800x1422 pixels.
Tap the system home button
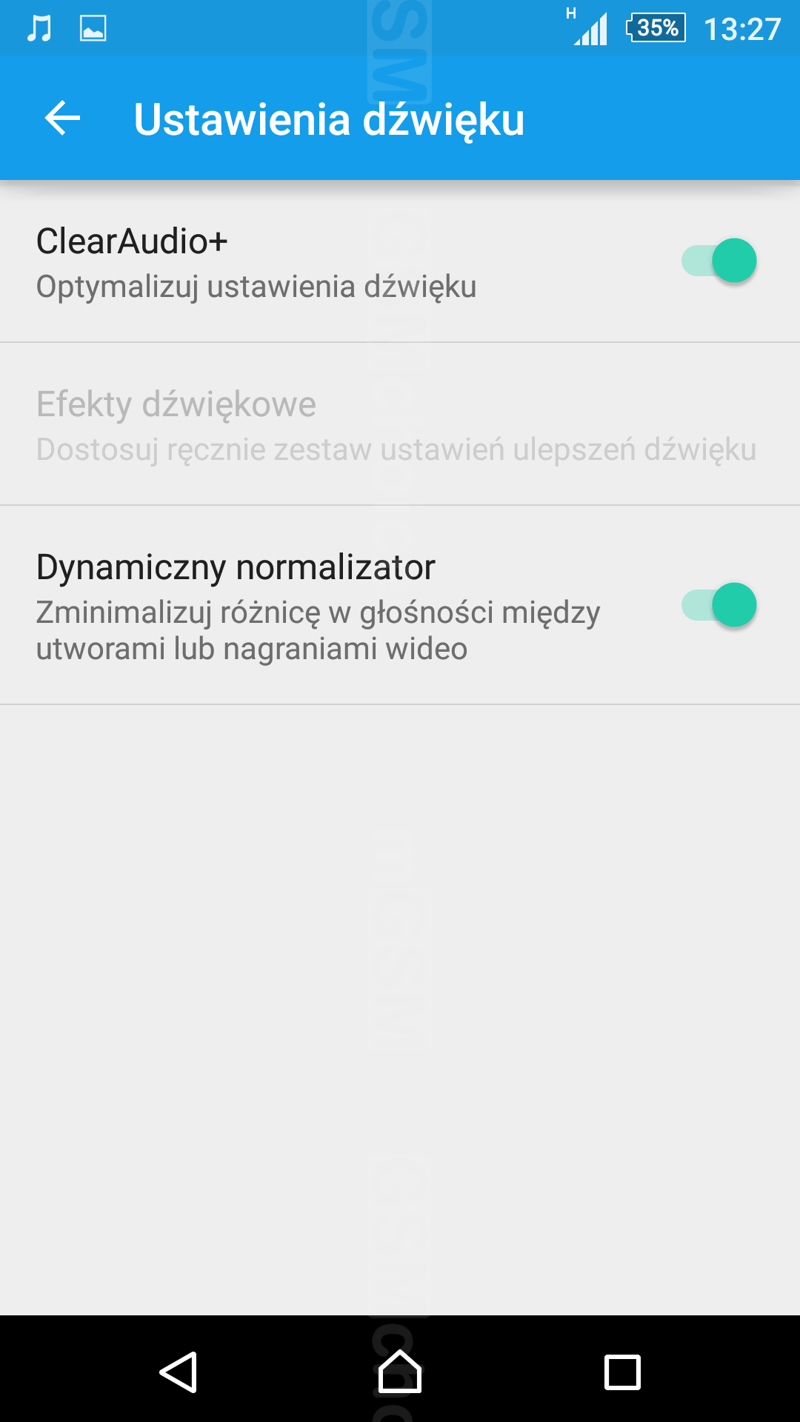(400, 1372)
